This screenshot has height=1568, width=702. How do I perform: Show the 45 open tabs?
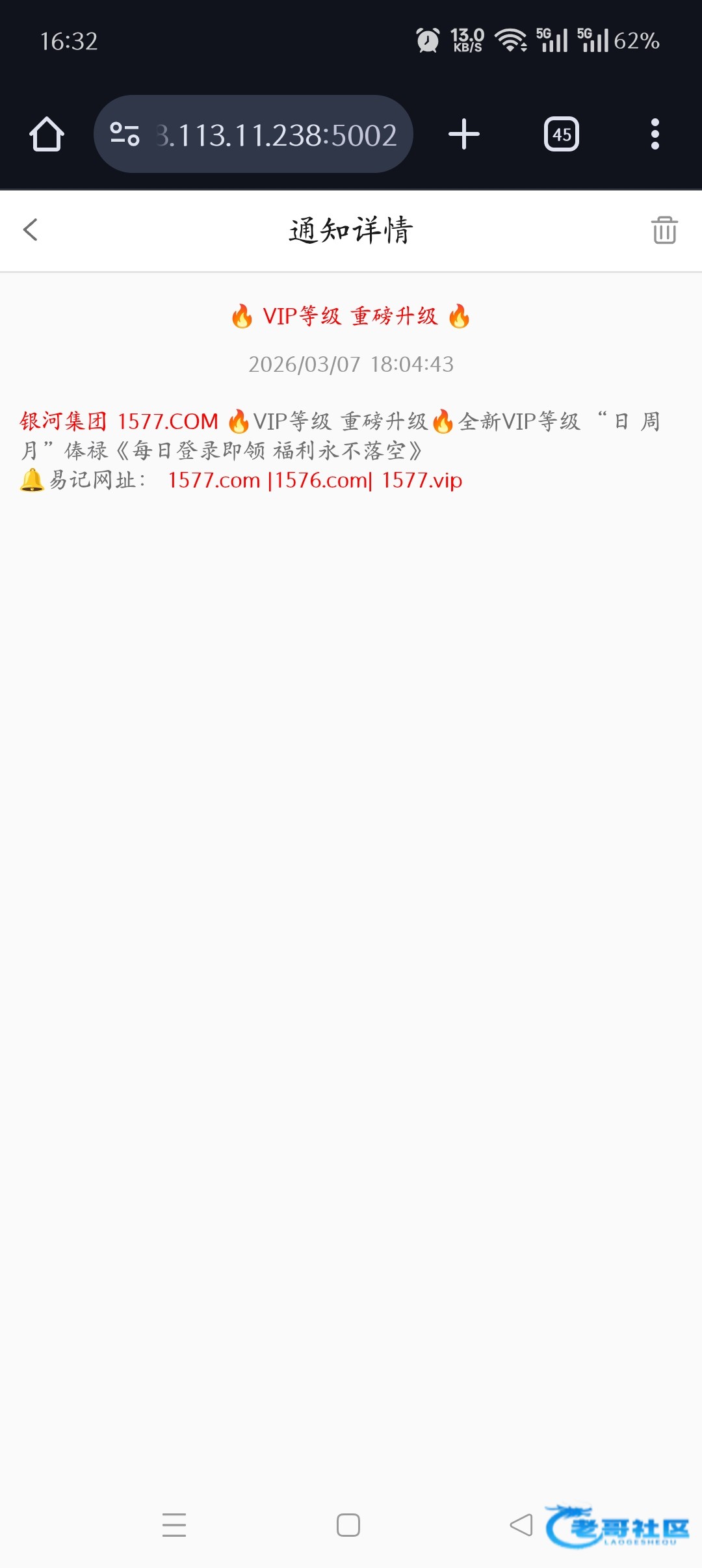[x=562, y=134]
